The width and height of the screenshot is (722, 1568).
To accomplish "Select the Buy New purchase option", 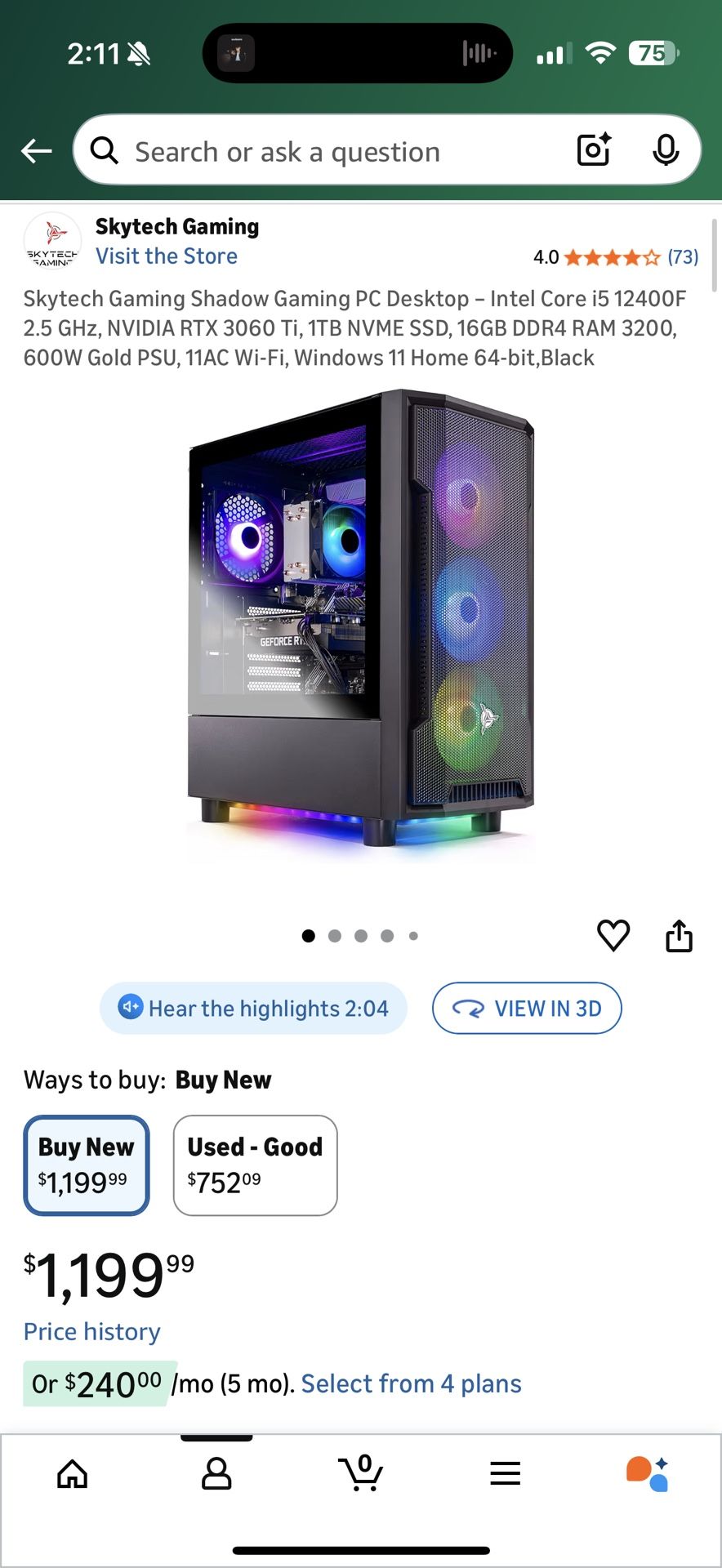I will point(86,1165).
